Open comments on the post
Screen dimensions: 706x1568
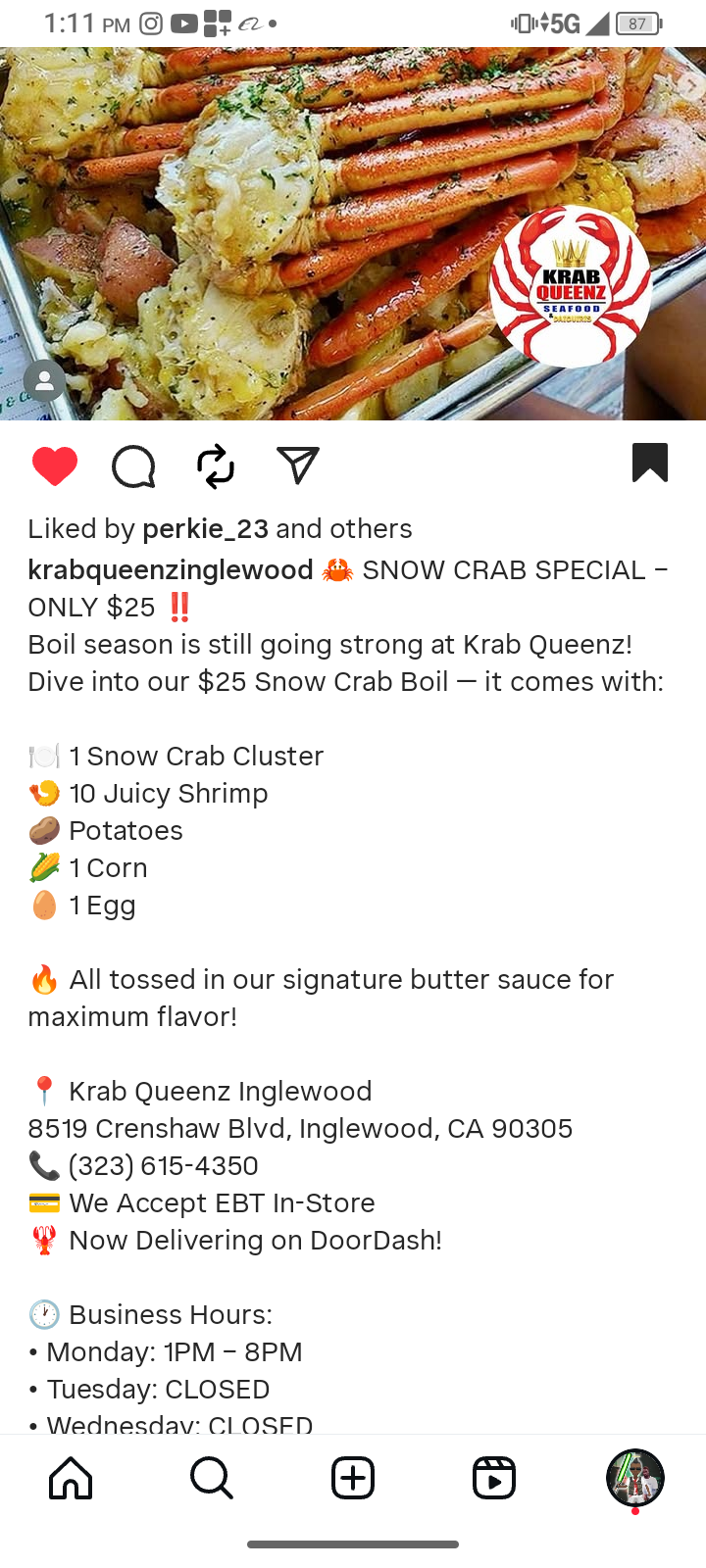(x=133, y=465)
